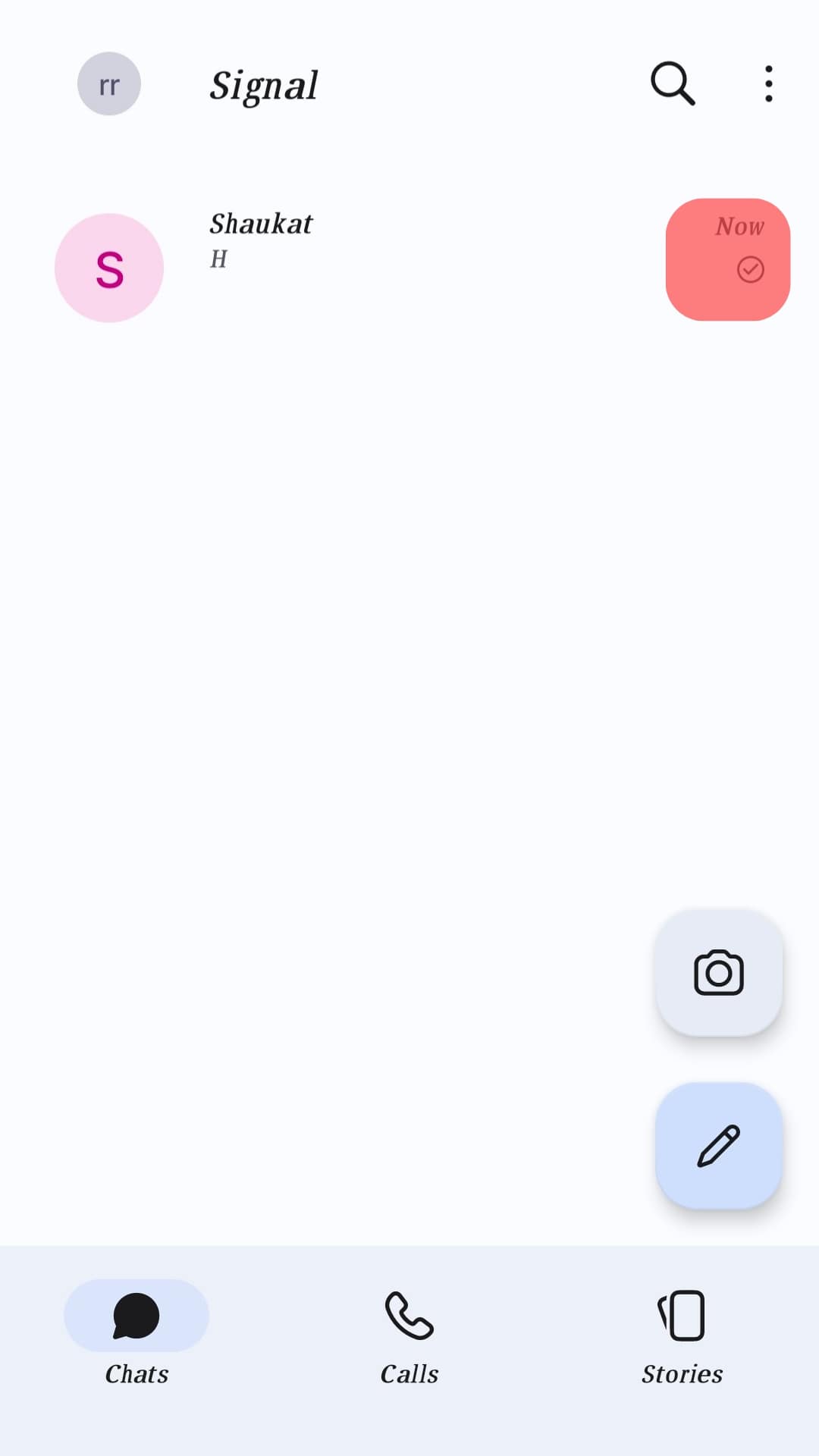Open the search icon

point(672,83)
